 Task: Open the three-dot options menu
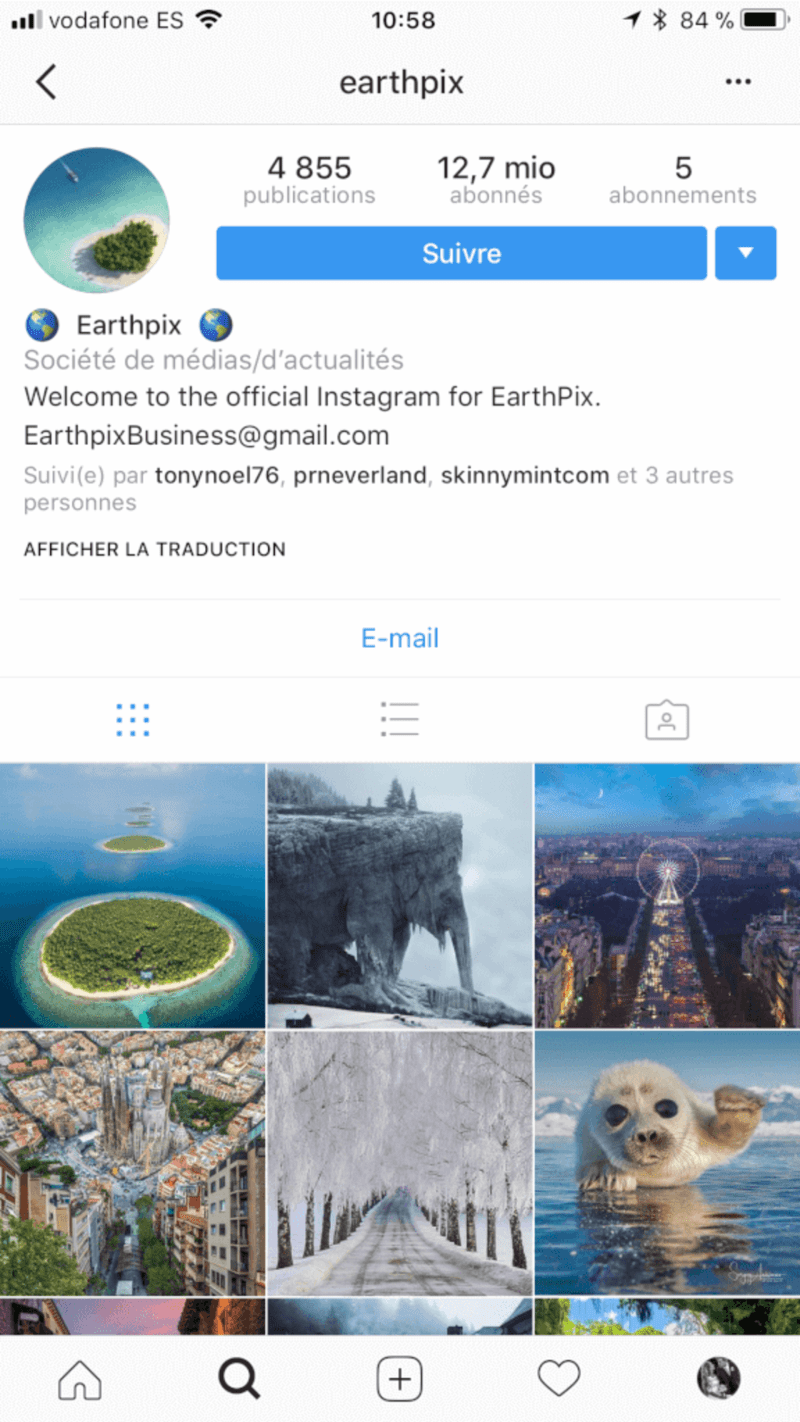(x=738, y=82)
